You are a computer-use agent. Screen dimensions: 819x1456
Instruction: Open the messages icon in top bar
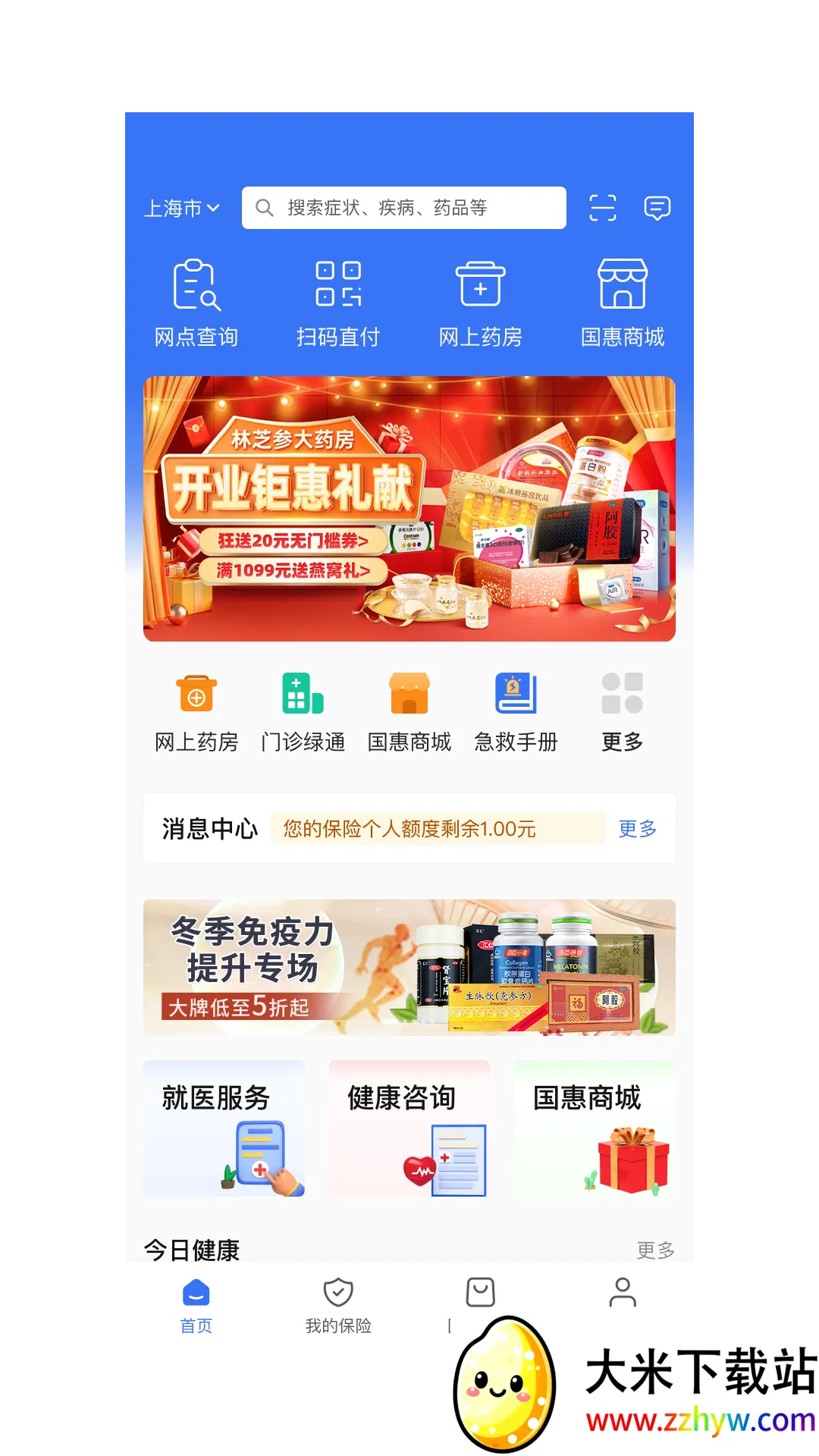(x=657, y=208)
